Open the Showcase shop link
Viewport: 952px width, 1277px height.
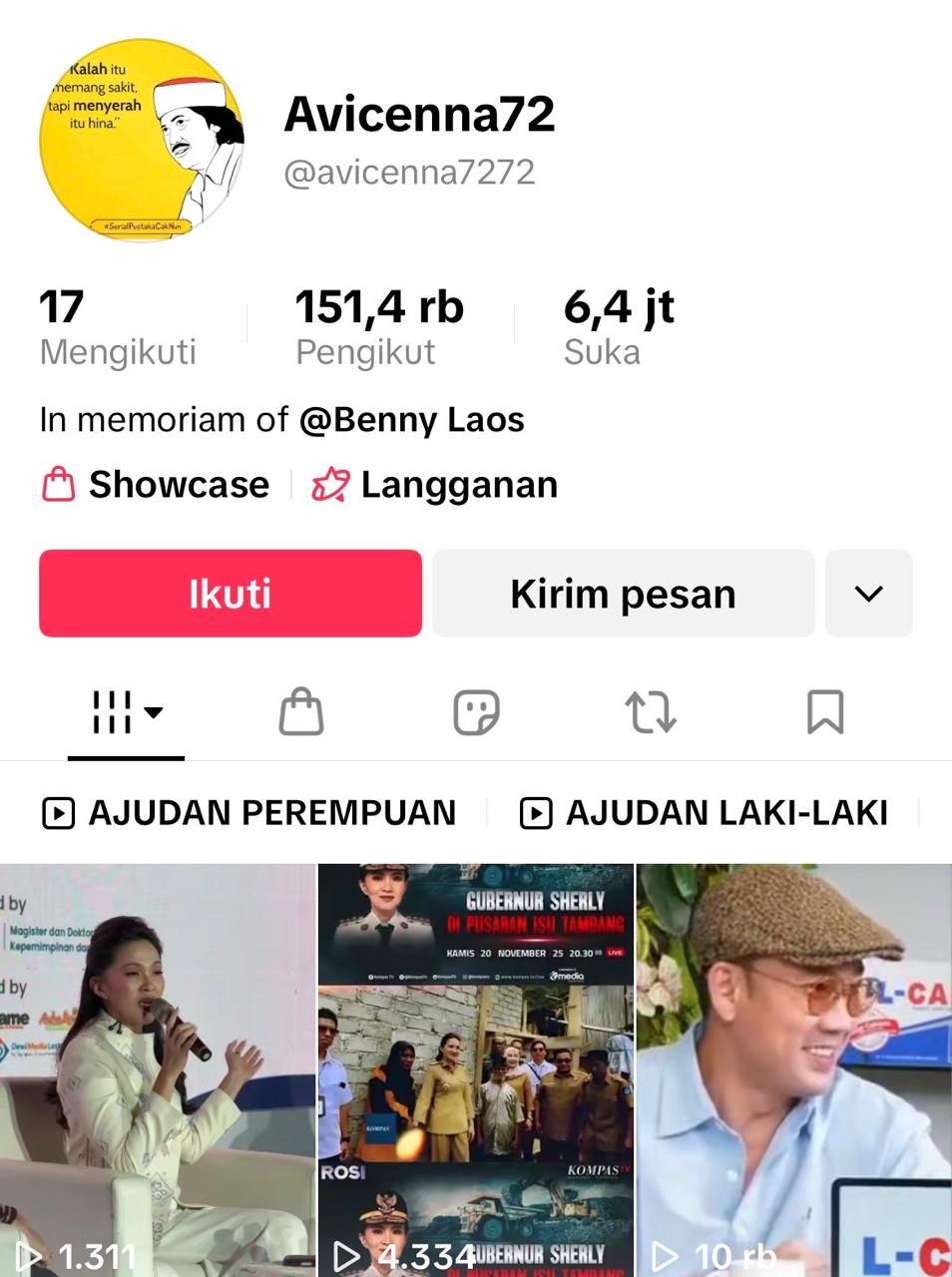pos(157,485)
